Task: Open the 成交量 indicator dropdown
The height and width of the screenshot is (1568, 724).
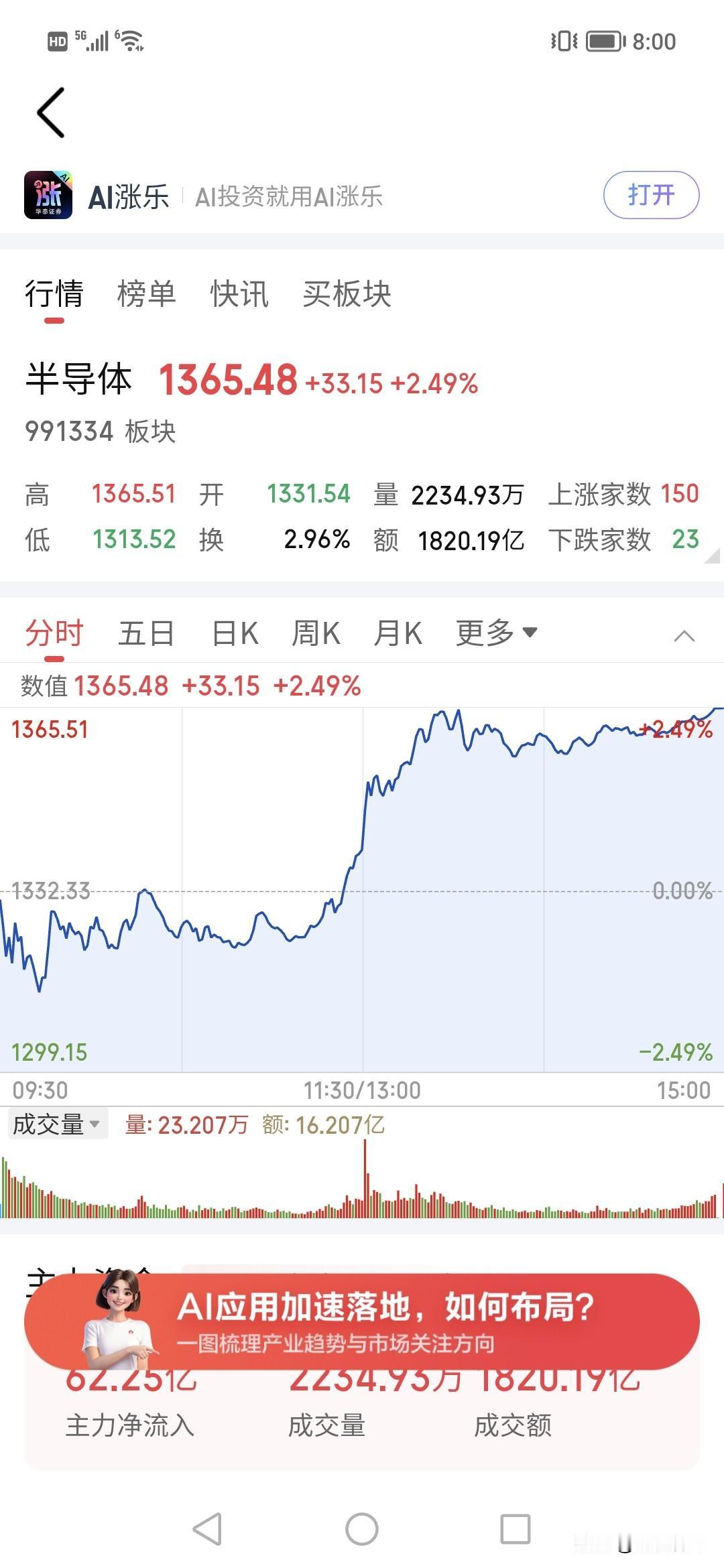Action: point(56,1123)
